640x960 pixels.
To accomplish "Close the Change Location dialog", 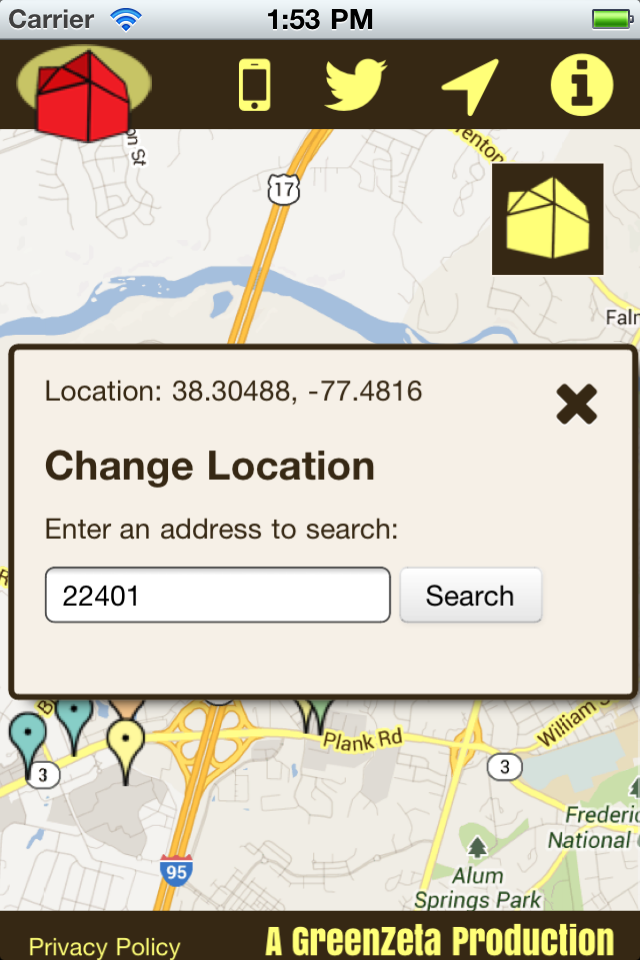I will pos(577,404).
